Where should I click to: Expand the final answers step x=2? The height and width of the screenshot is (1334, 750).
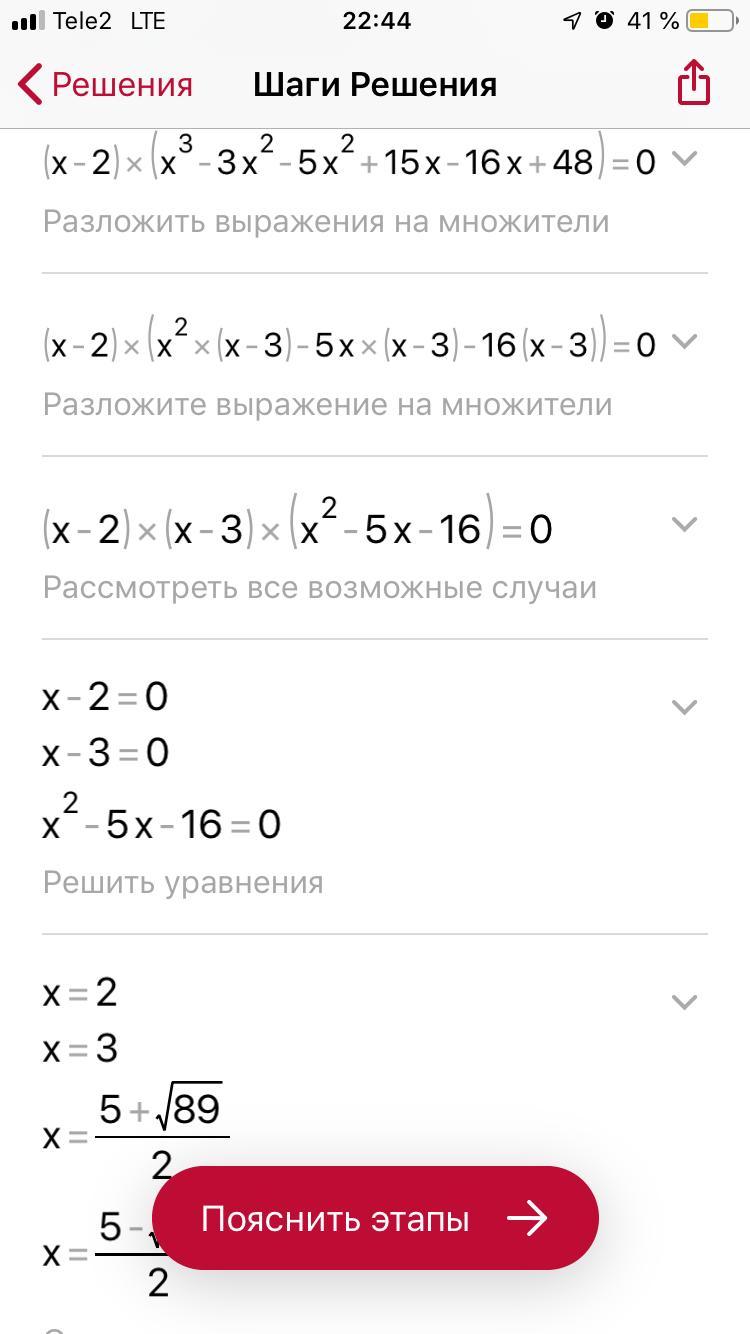[x=684, y=1002]
